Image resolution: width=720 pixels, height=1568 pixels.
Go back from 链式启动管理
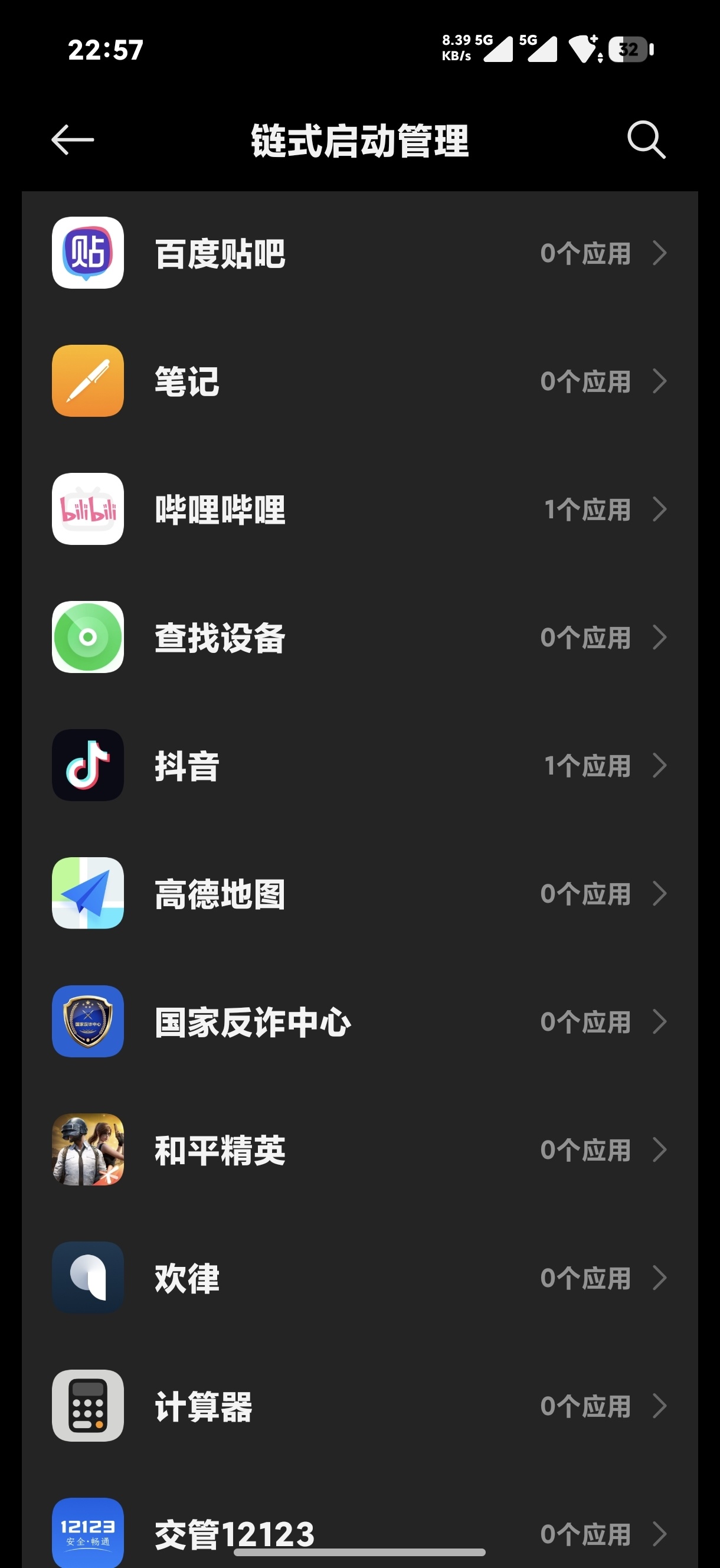click(x=73, y=140)
